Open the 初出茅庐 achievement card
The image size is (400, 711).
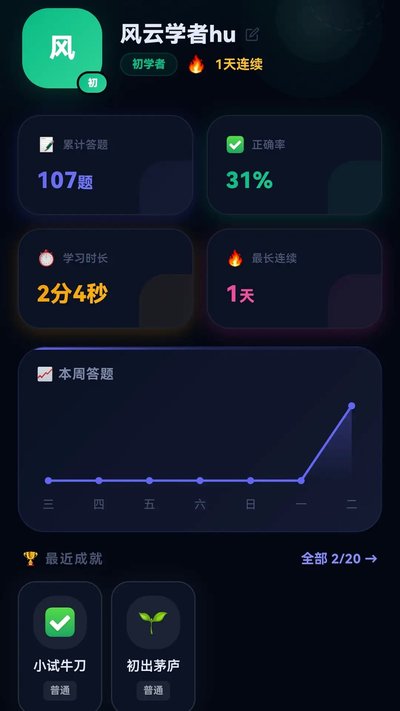click(x=153, y=647)
